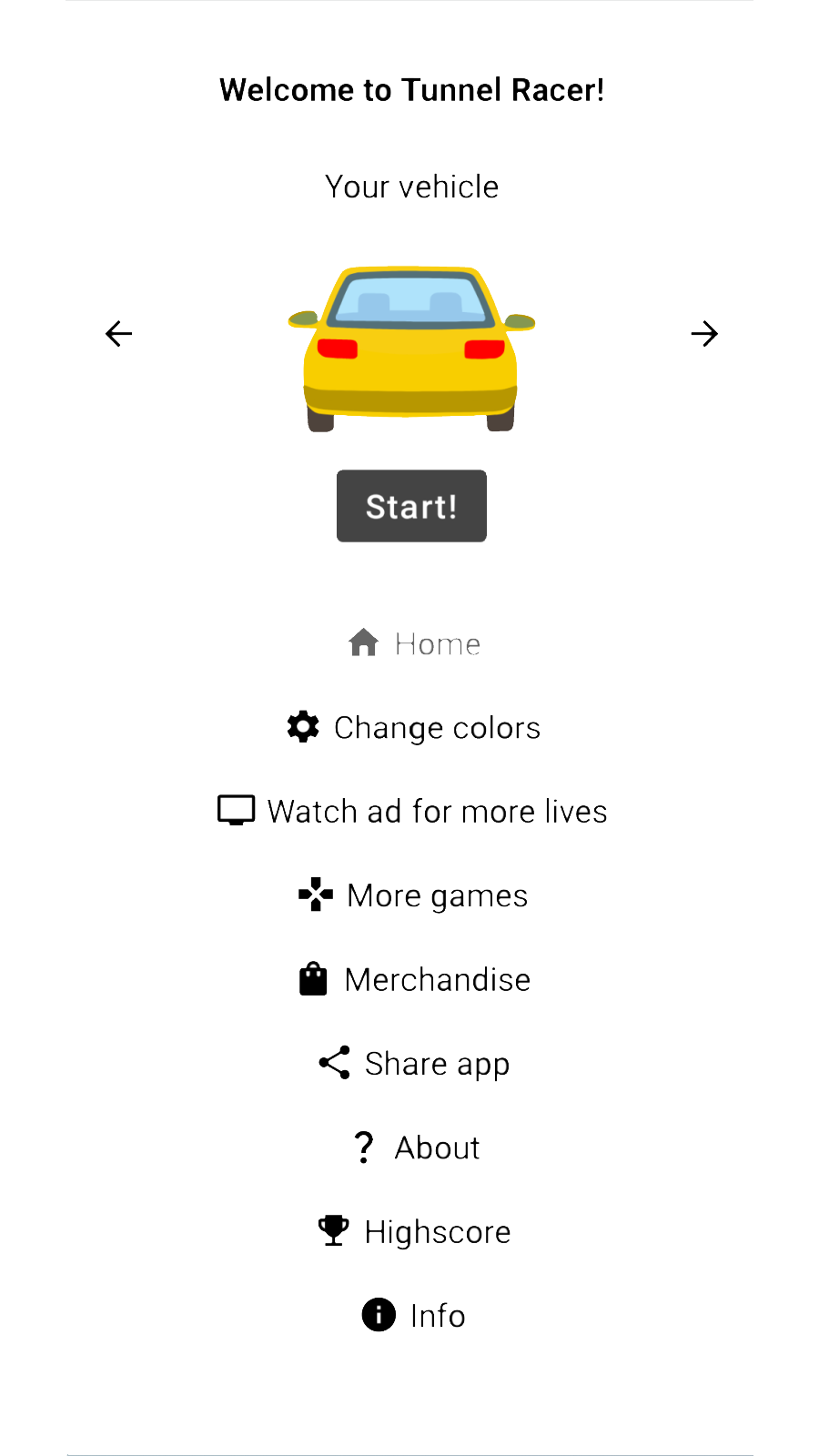
Task: Browse the Merchandise section
Action: [414, 980]
